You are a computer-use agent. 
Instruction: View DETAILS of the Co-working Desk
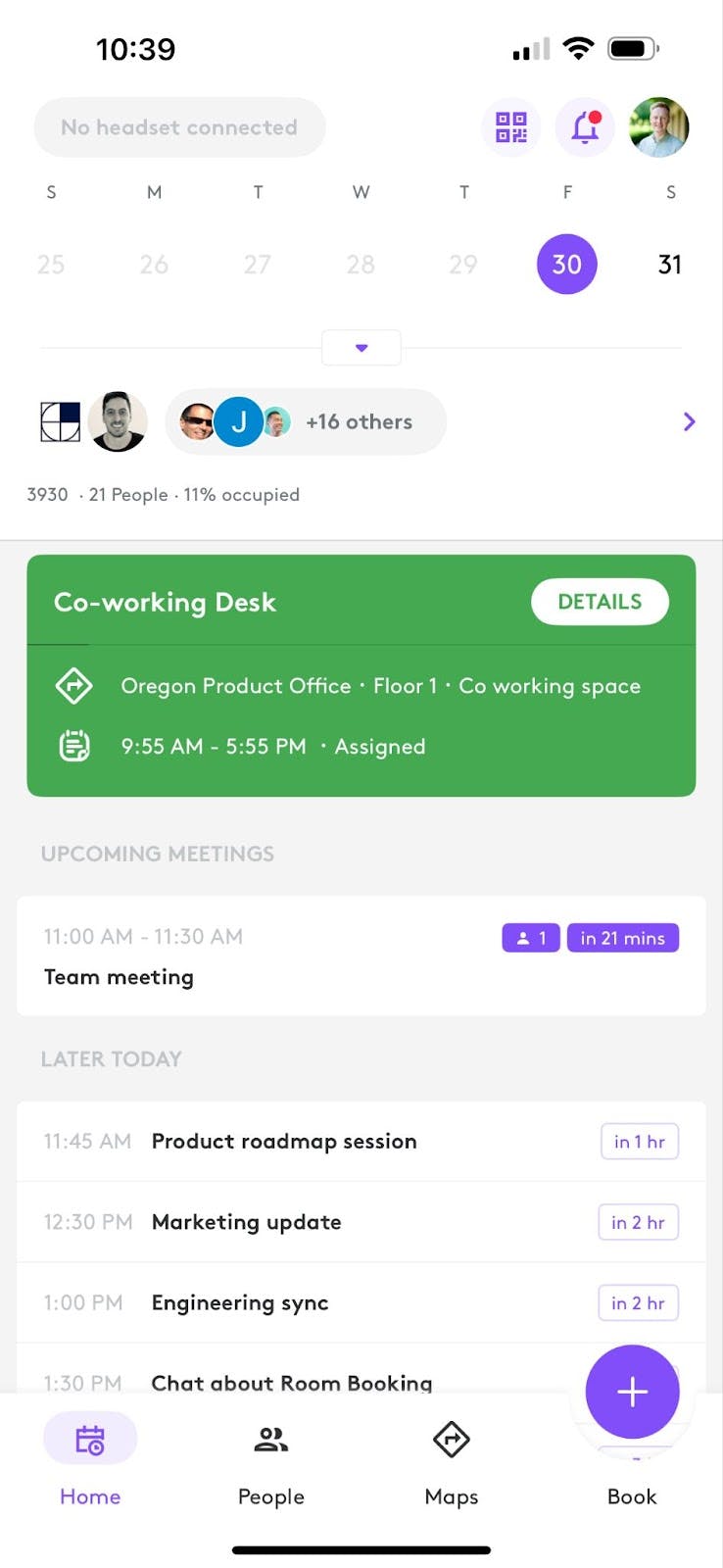click(600, 602)
